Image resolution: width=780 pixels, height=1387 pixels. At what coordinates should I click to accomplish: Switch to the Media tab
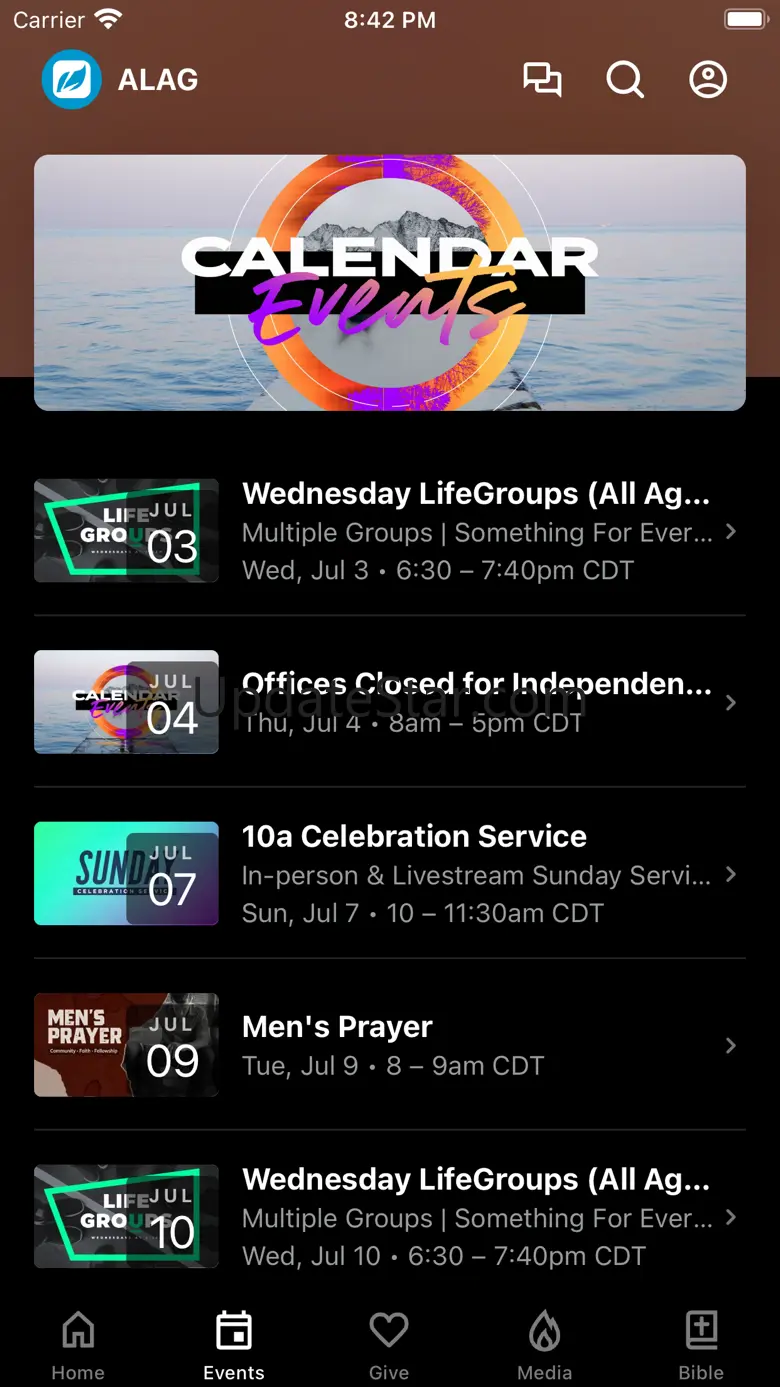click(545, 1346)
